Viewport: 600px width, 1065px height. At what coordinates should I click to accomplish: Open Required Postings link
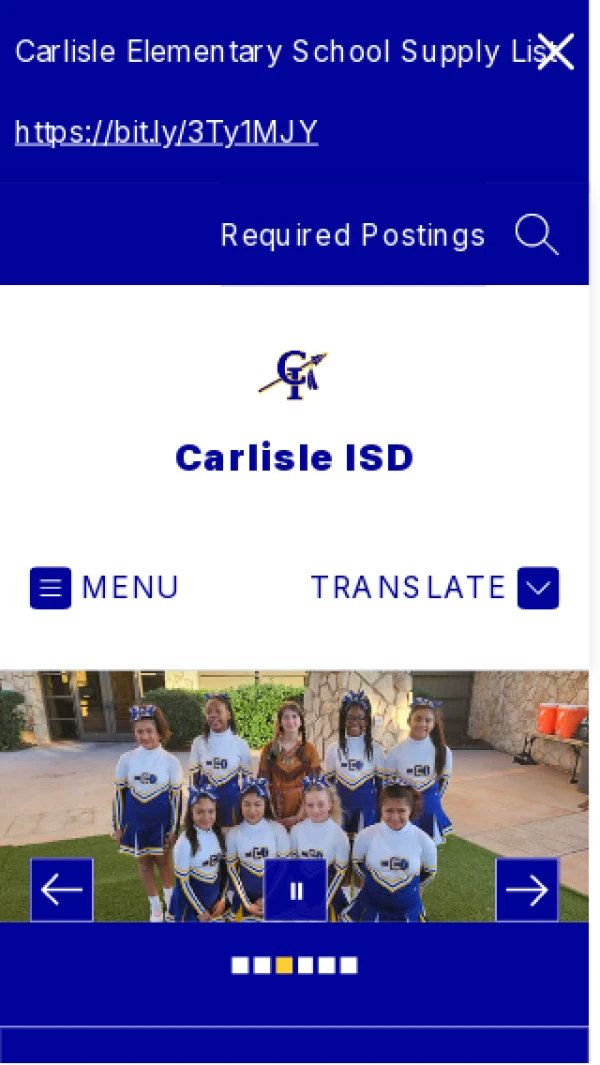352,236
